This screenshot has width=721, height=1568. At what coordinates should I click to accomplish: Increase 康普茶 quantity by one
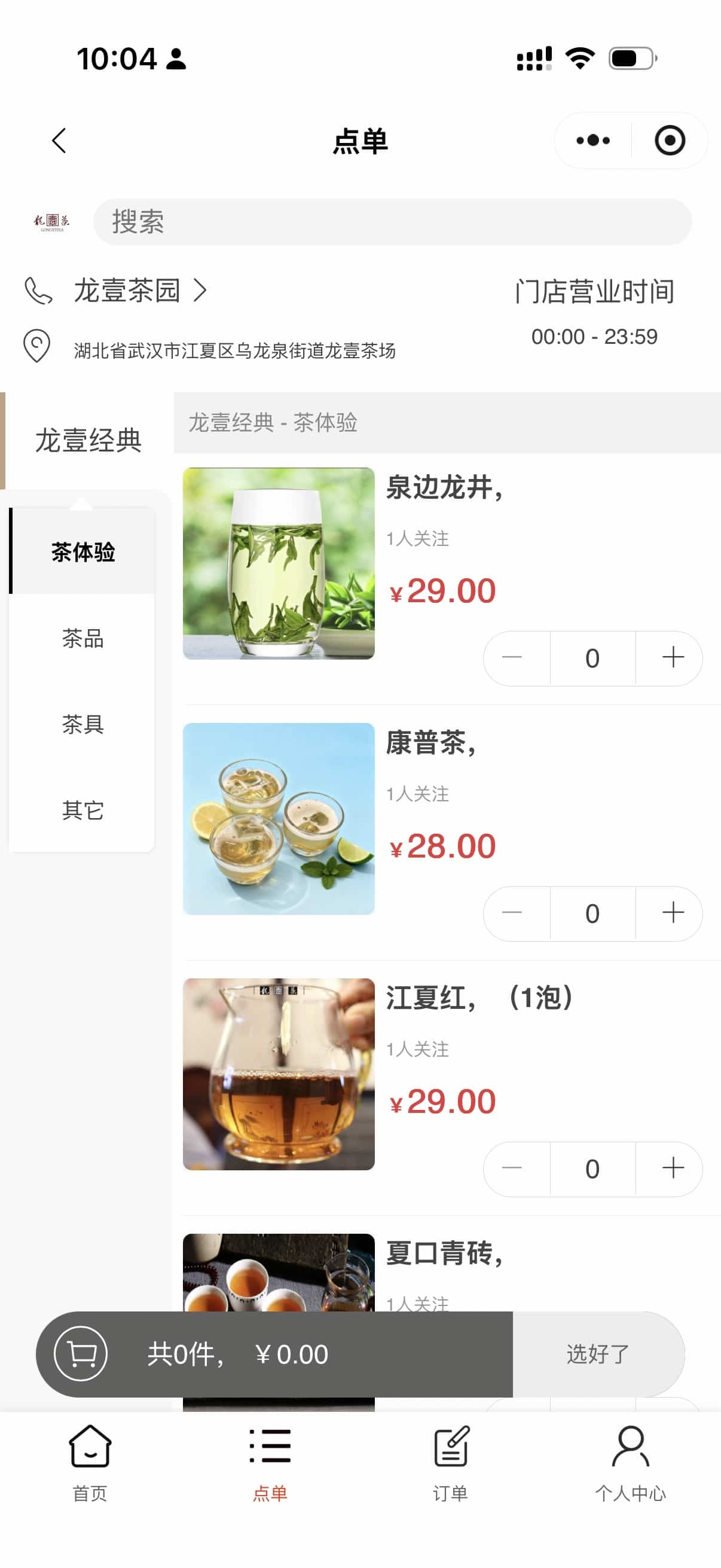(x=673, y=913)
